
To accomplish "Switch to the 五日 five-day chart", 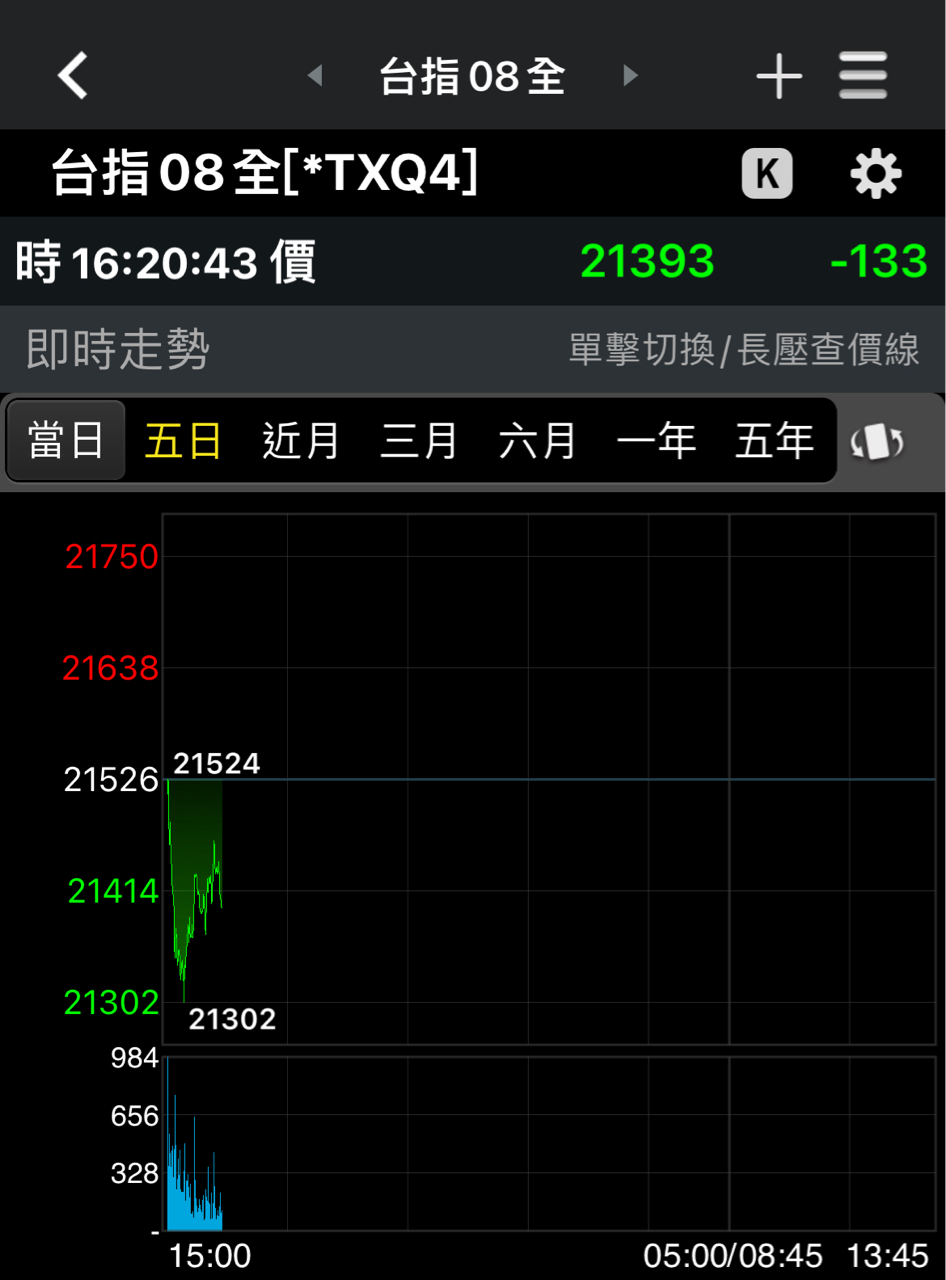I will [x=183, y=441].
